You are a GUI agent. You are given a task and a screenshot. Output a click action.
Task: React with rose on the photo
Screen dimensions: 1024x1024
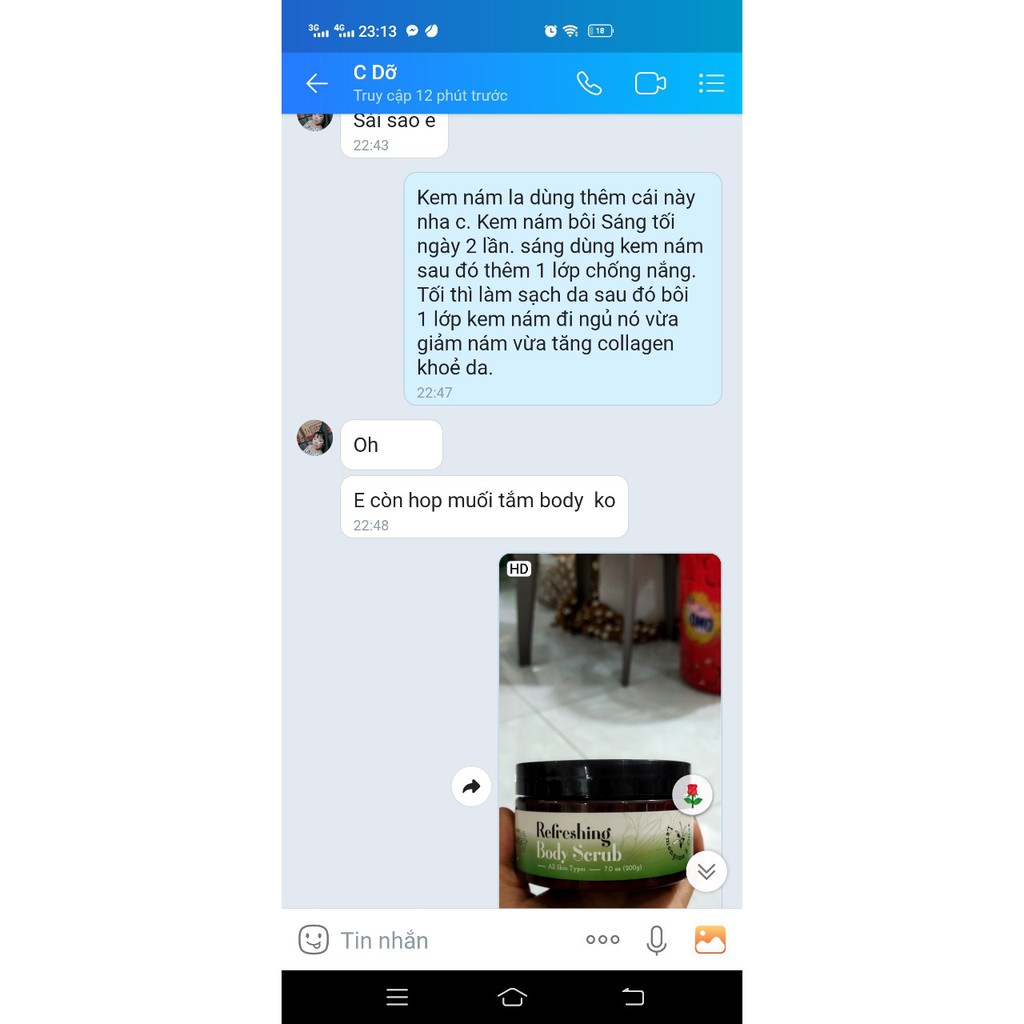click(692, 795)
